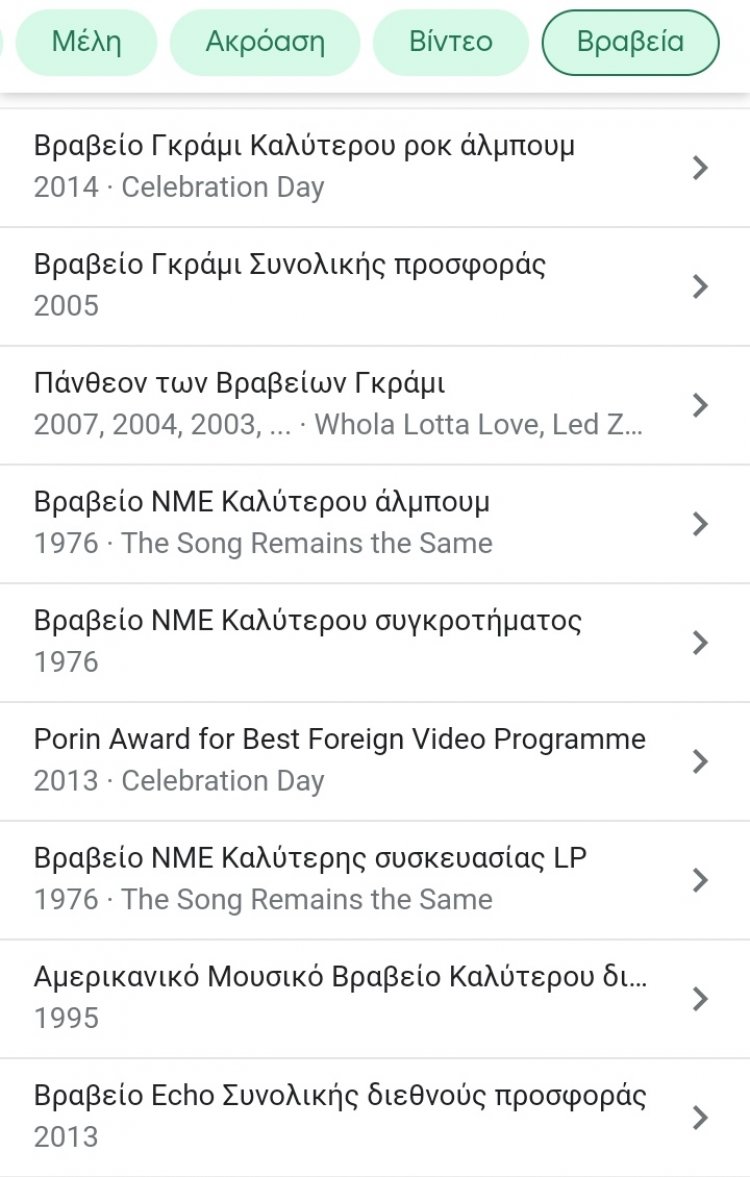Open the Αμερικανικό Μουσικό Βραβείο 1995 row
750x1177 pixels.
[374, 998]
